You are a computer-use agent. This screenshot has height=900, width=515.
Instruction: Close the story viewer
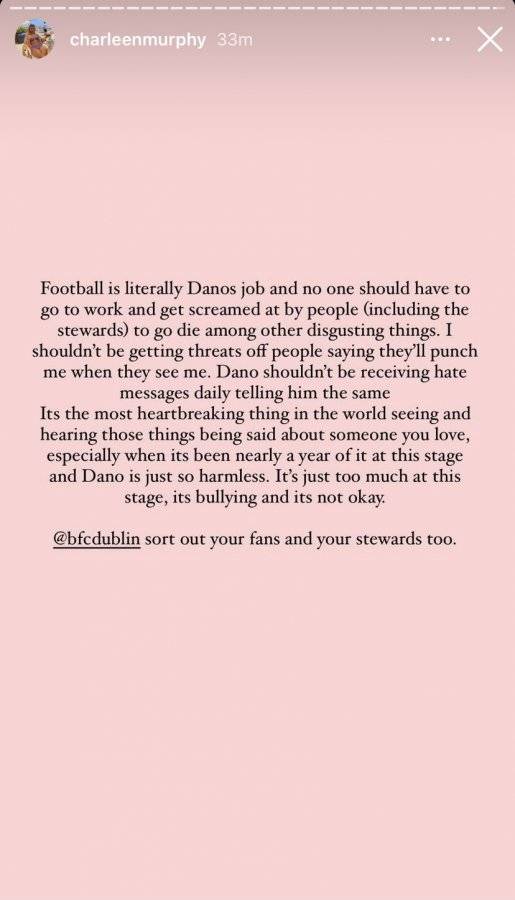490,40
